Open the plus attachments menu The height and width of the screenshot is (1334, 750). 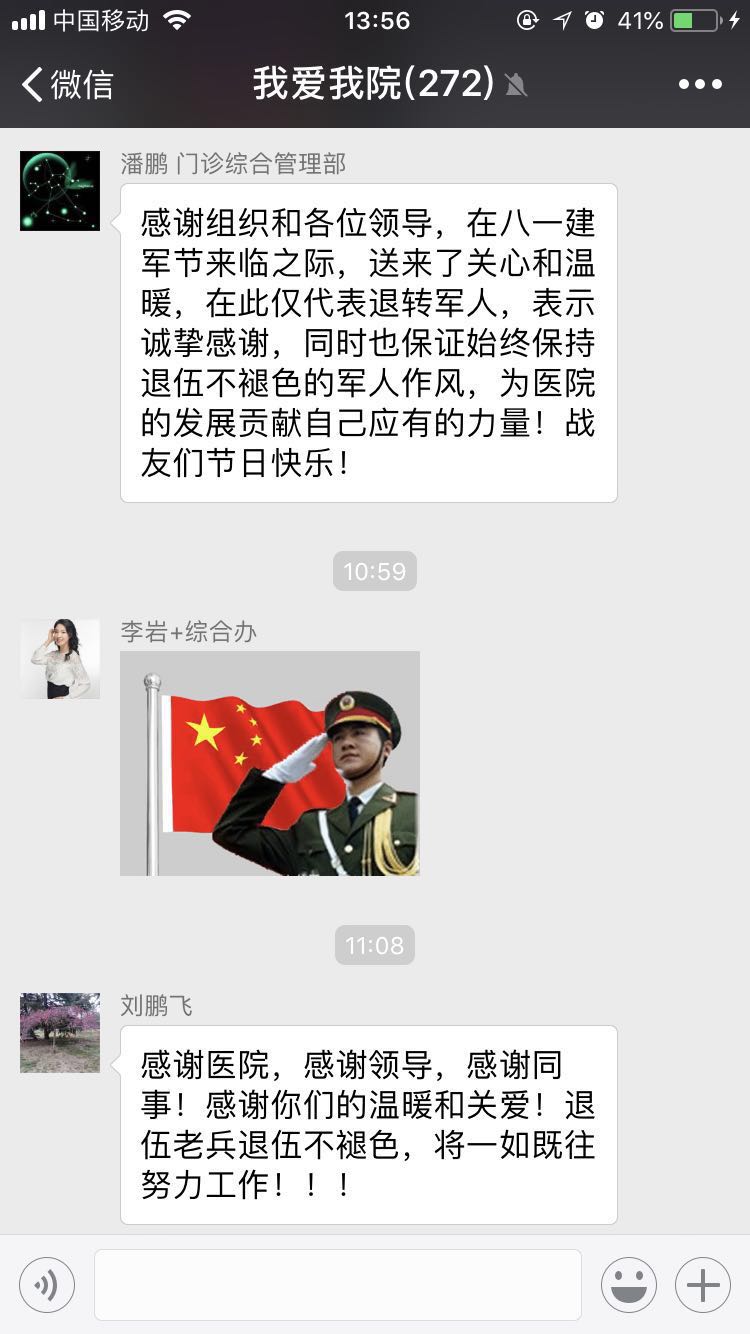pos(703,1285)
